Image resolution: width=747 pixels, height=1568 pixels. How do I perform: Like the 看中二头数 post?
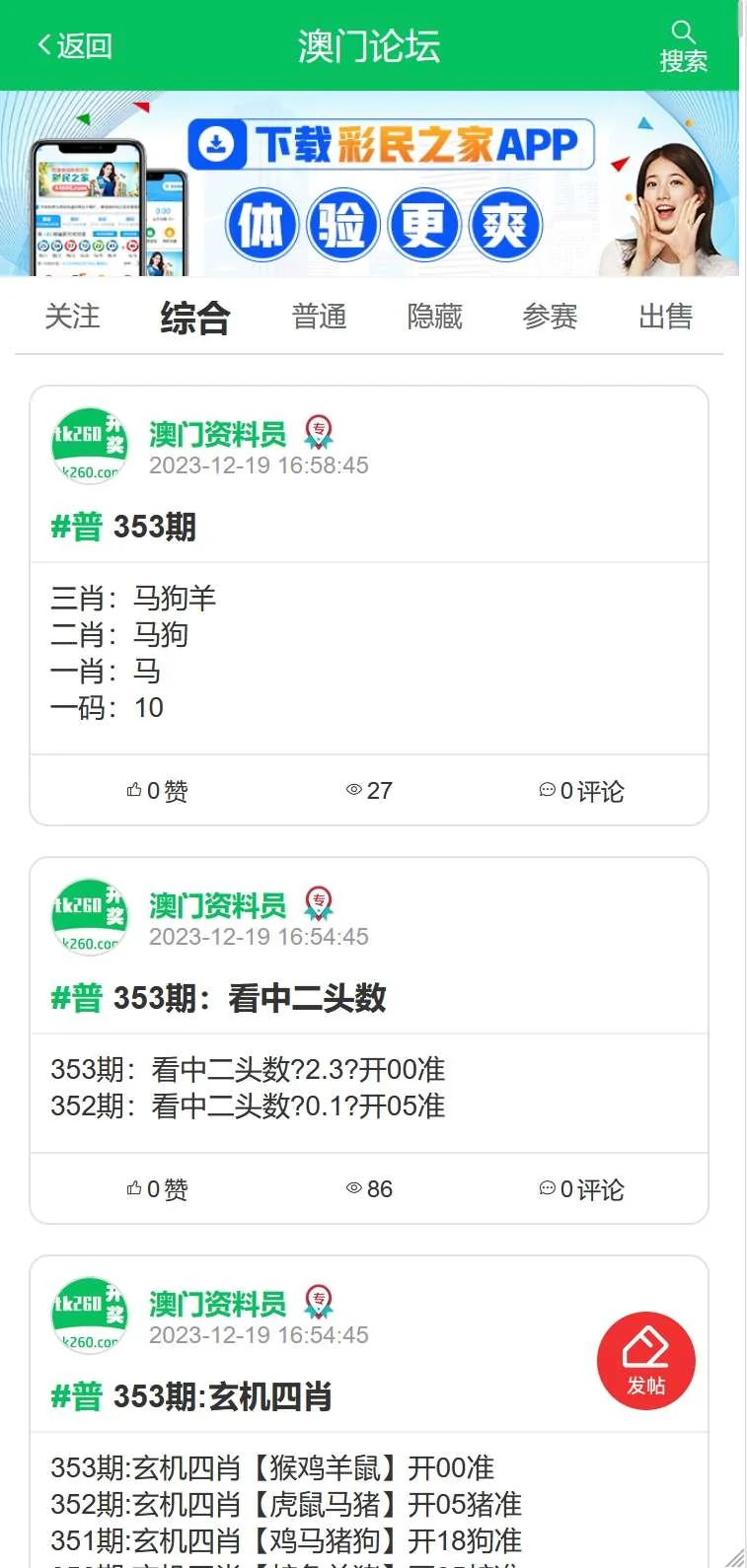157,1189
